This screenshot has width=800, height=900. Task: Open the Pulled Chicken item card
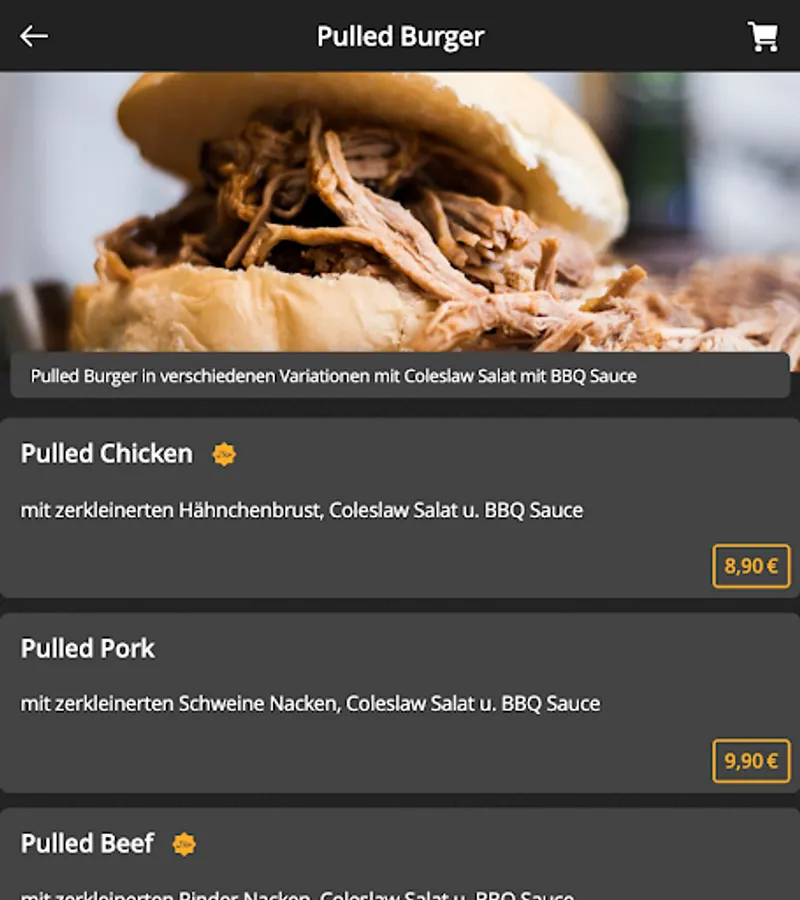pyautogui.click(x=400, y=509)
